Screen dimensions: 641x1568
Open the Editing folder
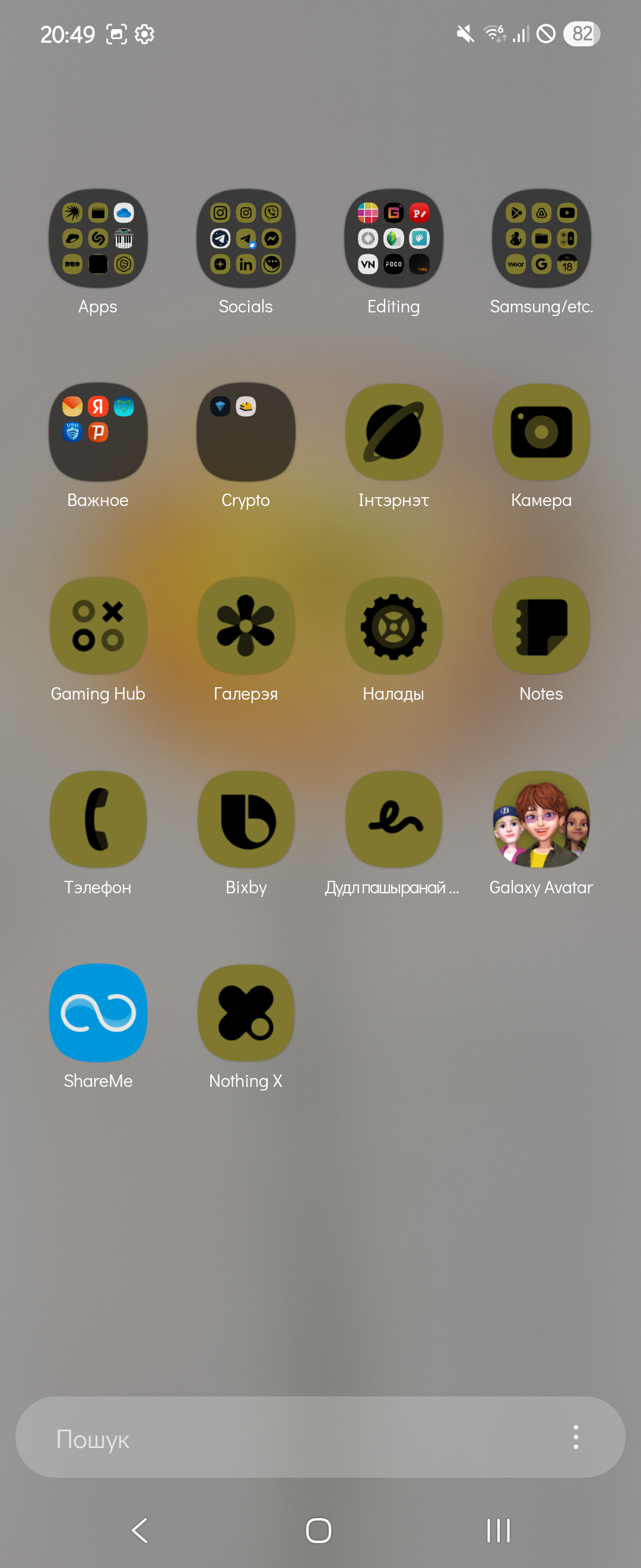click(394, 238)
